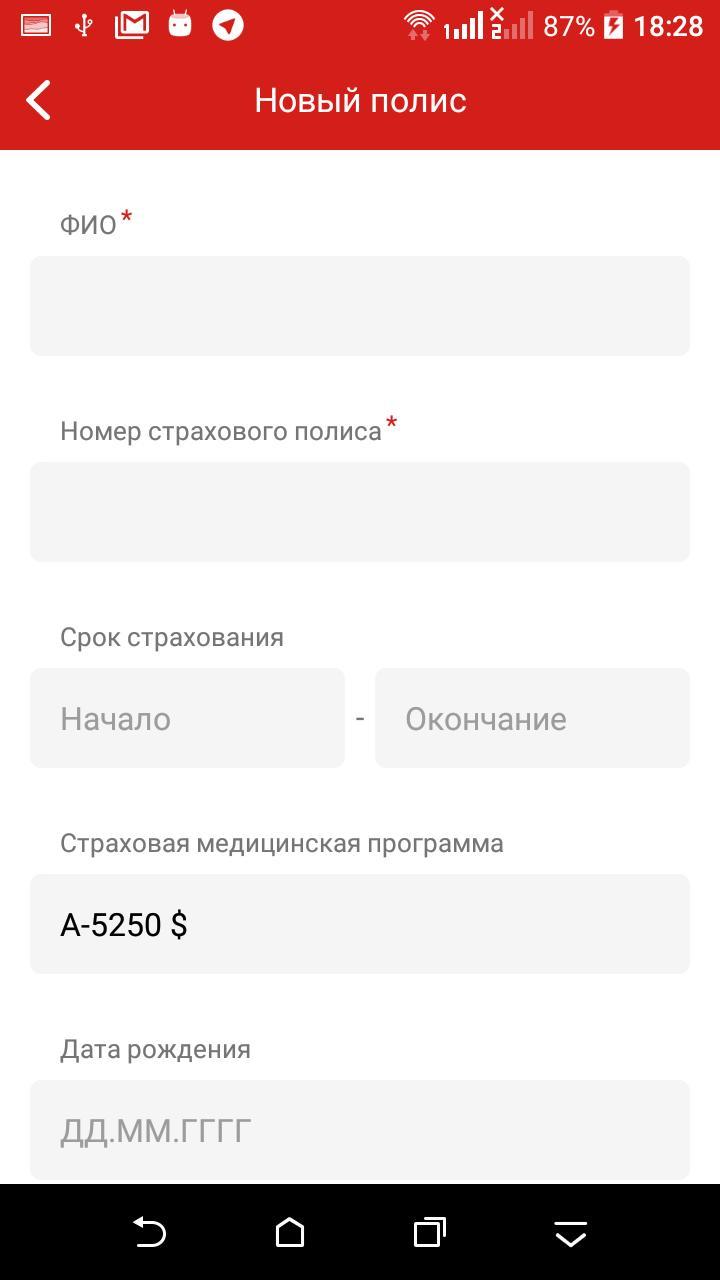Pick the insurance start date in Начало
This screenshot has height=1280, width=720.
coord(187,718)
